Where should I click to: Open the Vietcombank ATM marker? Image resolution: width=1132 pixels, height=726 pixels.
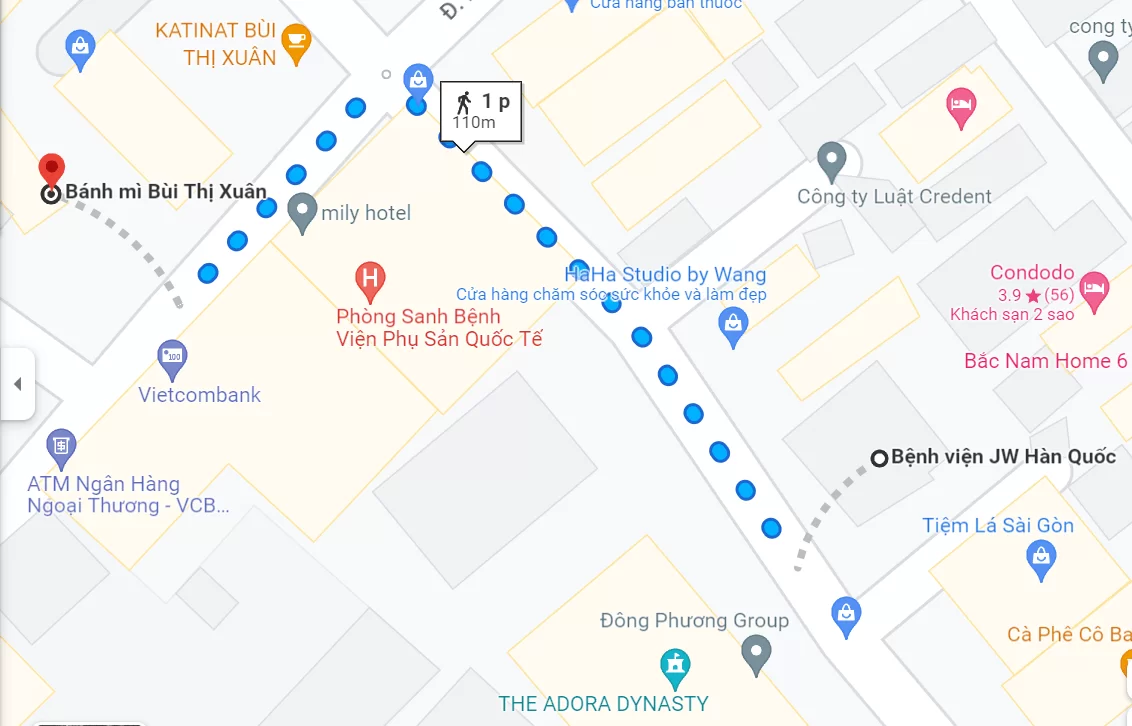172,358
